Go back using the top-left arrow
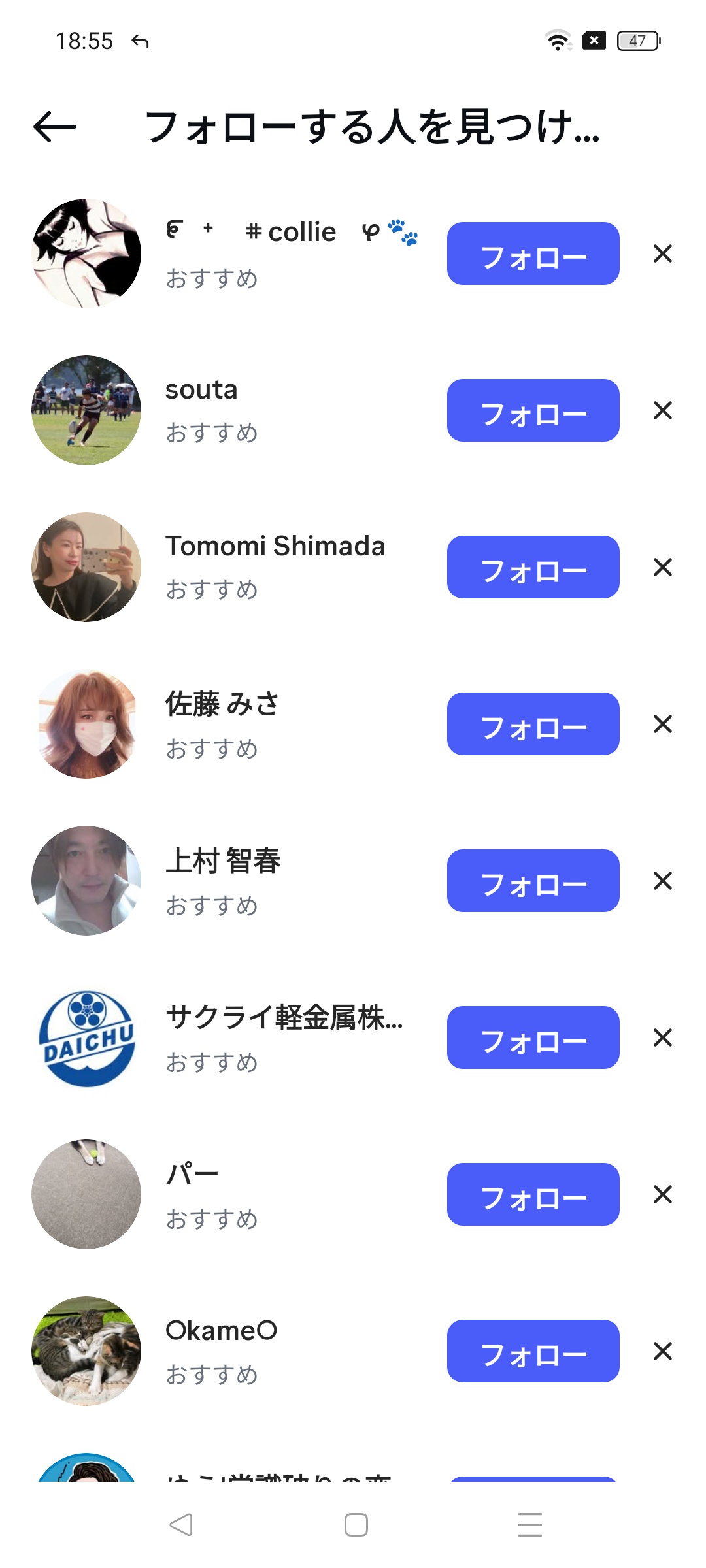Screen dimensions: 706x1568 point(55,127)
